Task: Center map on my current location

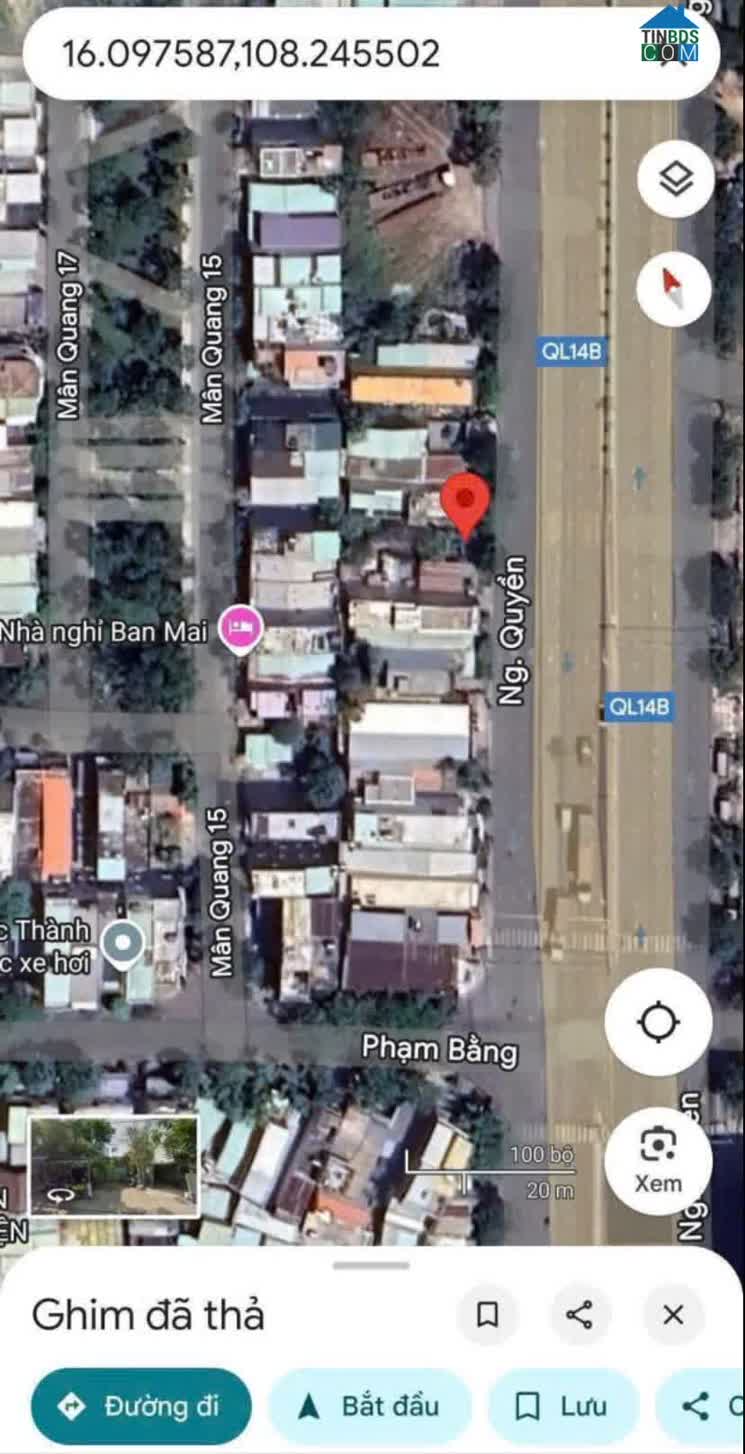Action: 658,1022
